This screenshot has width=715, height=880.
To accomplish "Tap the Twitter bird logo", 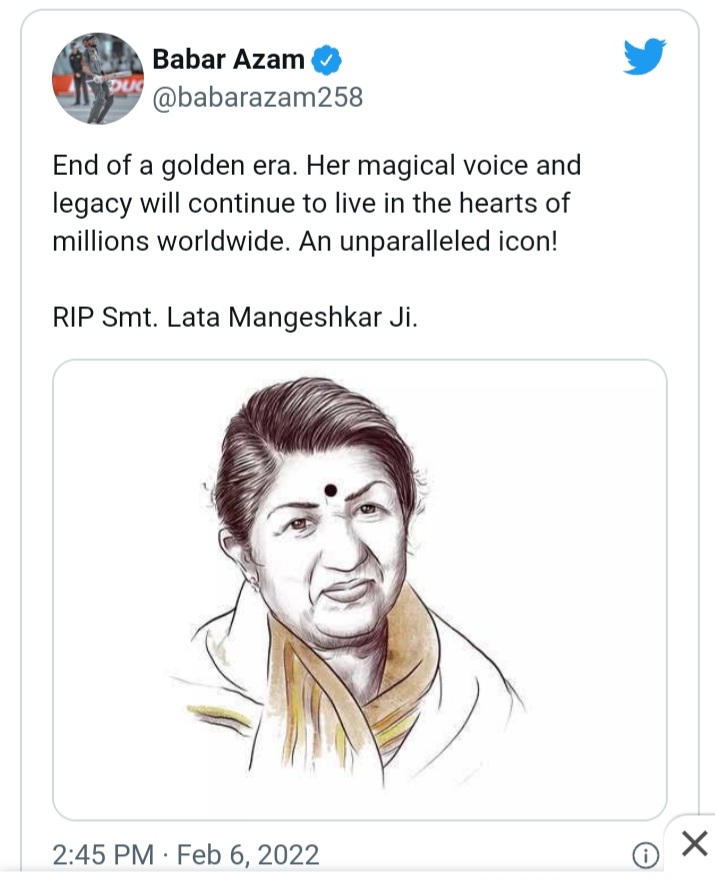I will click(x=643, y=58).
